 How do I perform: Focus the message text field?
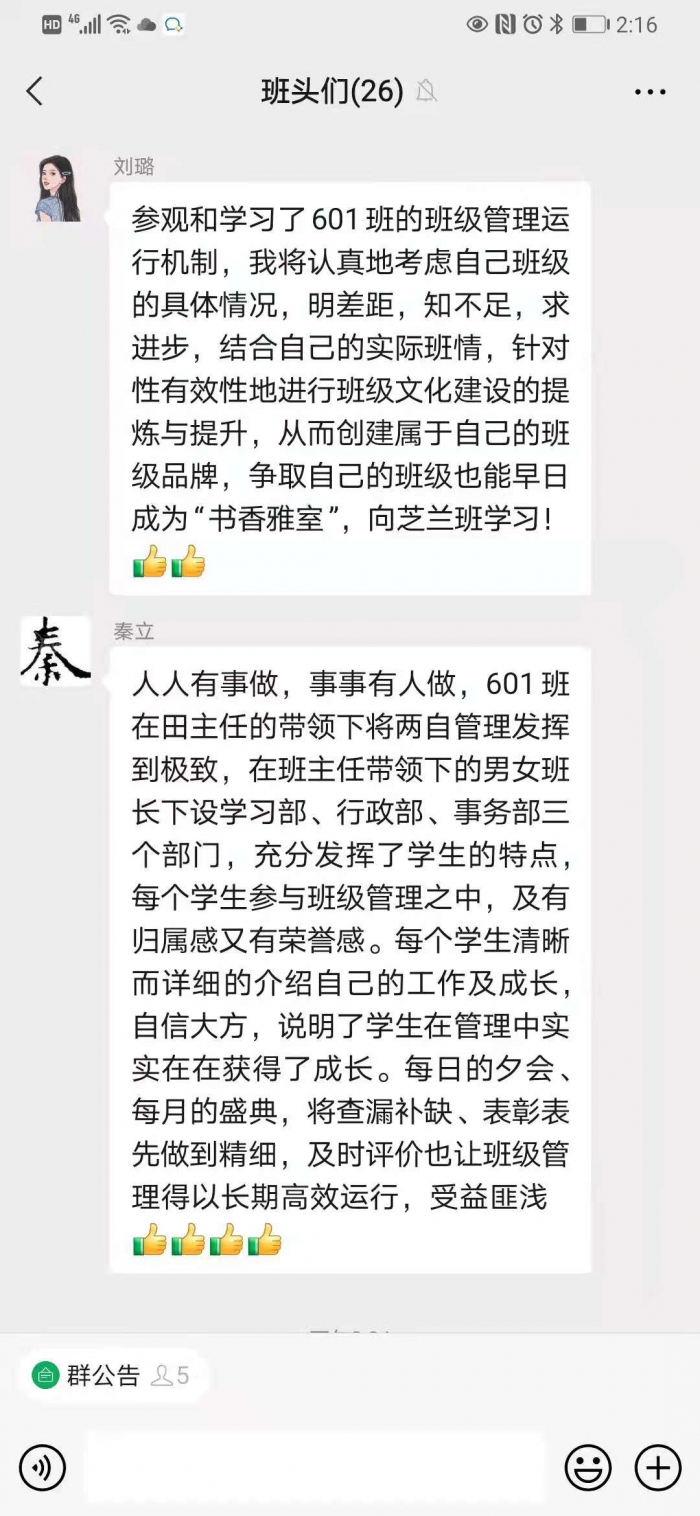point(315,1467)
